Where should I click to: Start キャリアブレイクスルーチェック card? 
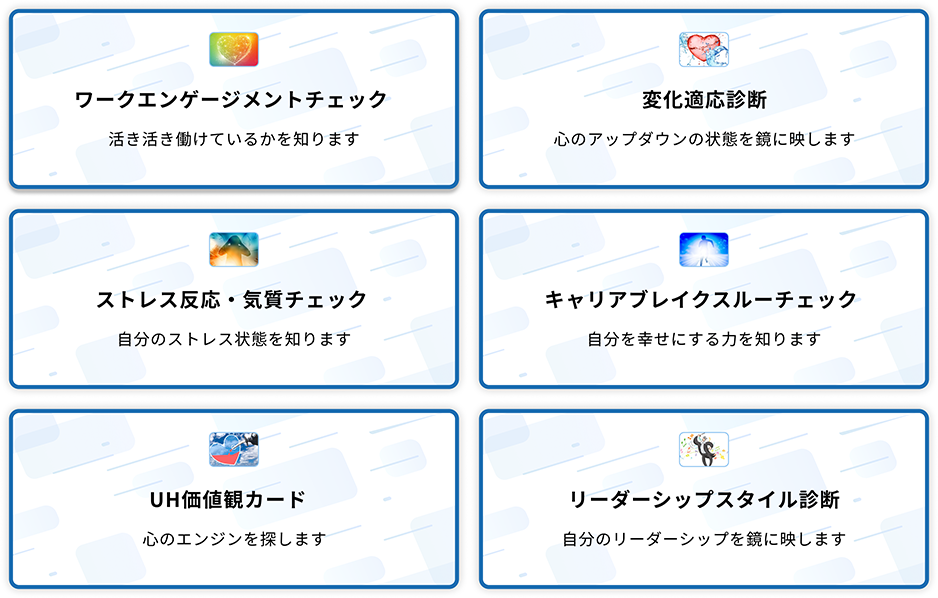[x=704, y=299]
